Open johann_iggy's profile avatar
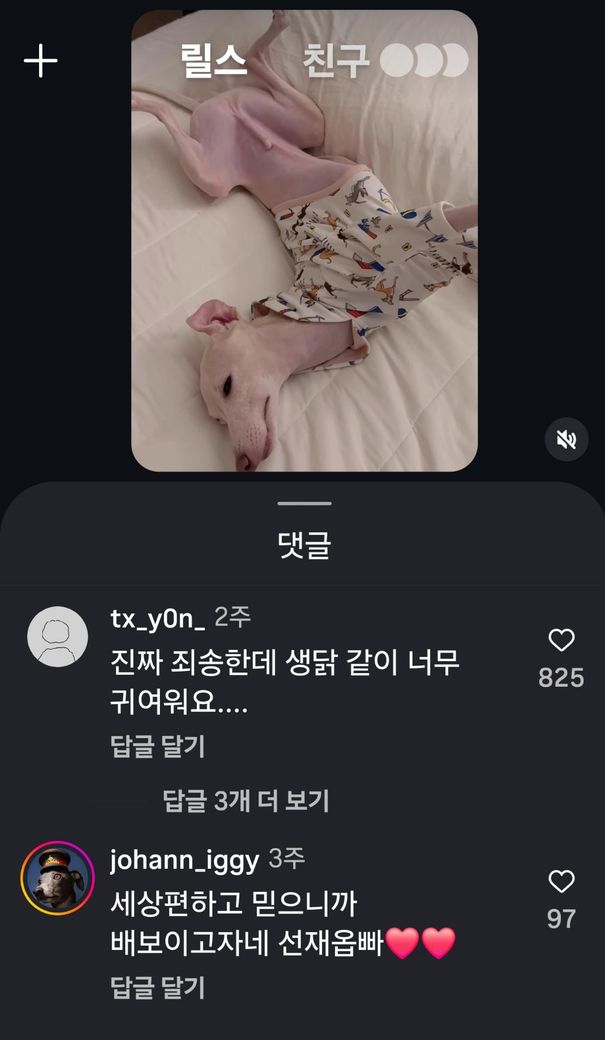The width and height of the screenshot is (605, 1040). coord(57,878)
